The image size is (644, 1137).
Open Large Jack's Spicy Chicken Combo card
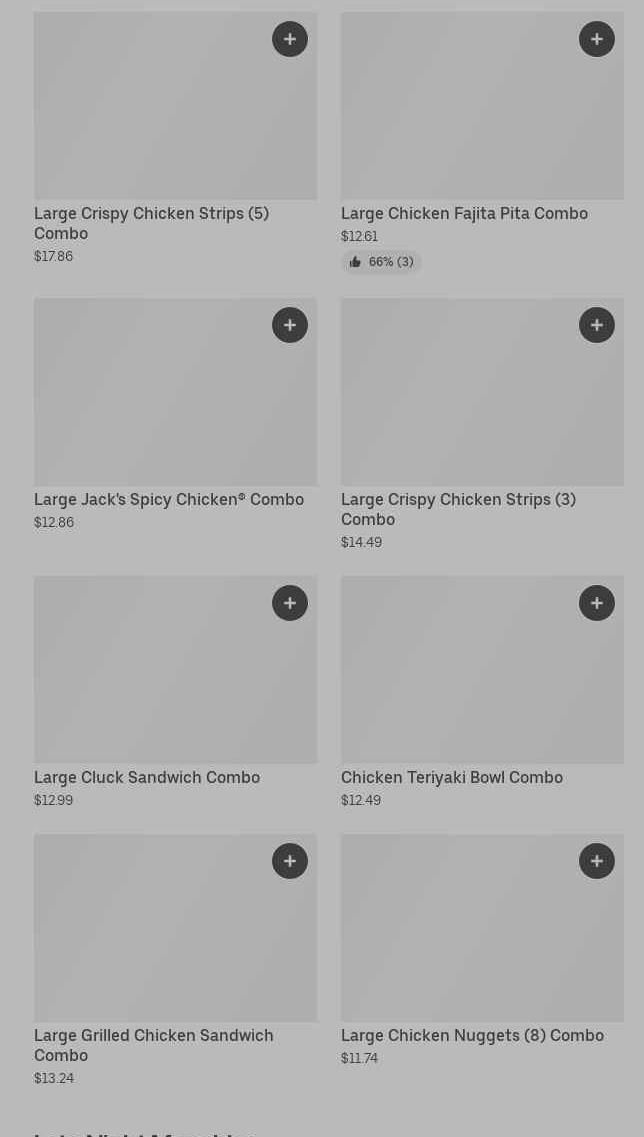coord(169,500)
